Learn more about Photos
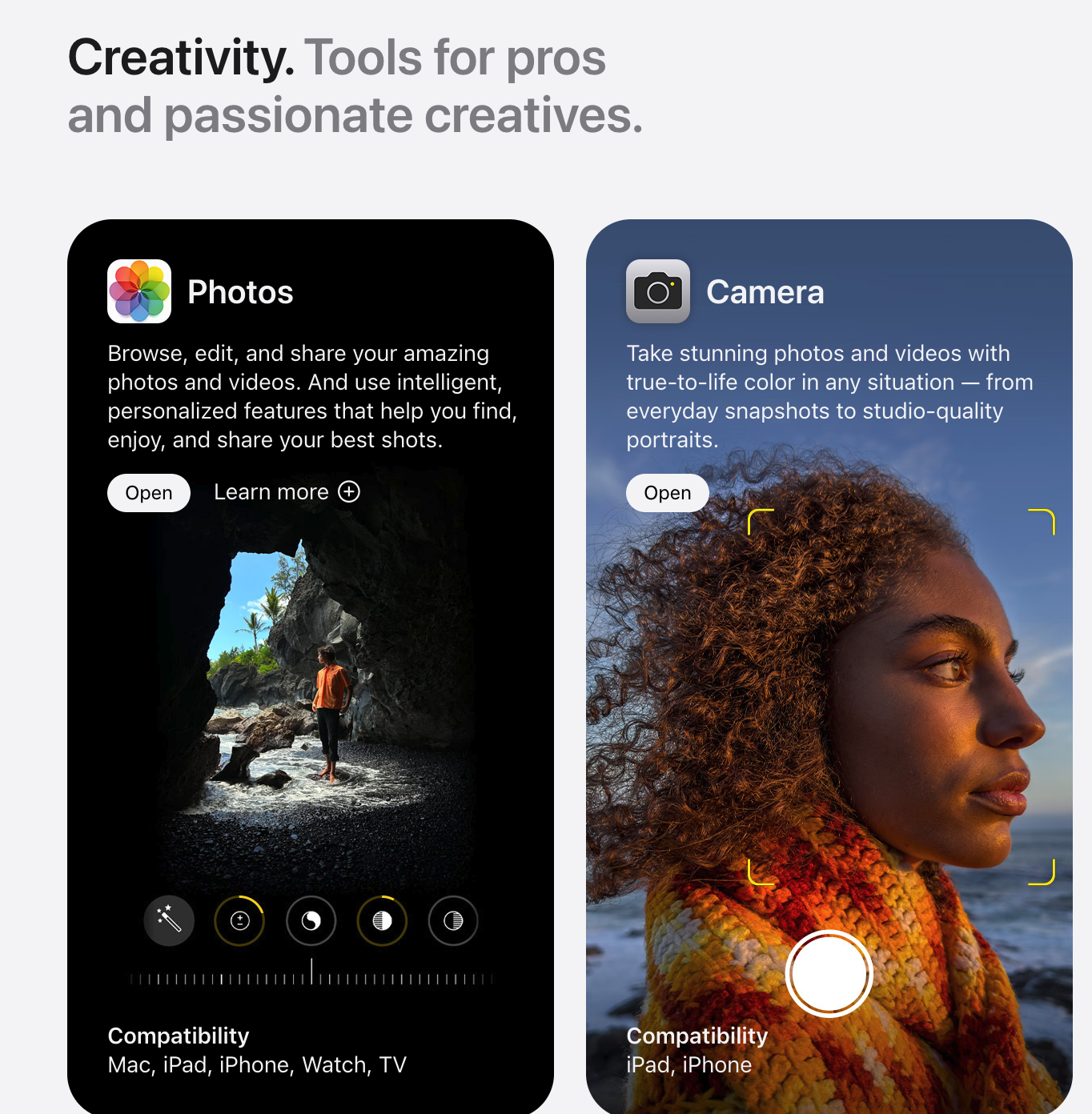 (x=287, y=492)
